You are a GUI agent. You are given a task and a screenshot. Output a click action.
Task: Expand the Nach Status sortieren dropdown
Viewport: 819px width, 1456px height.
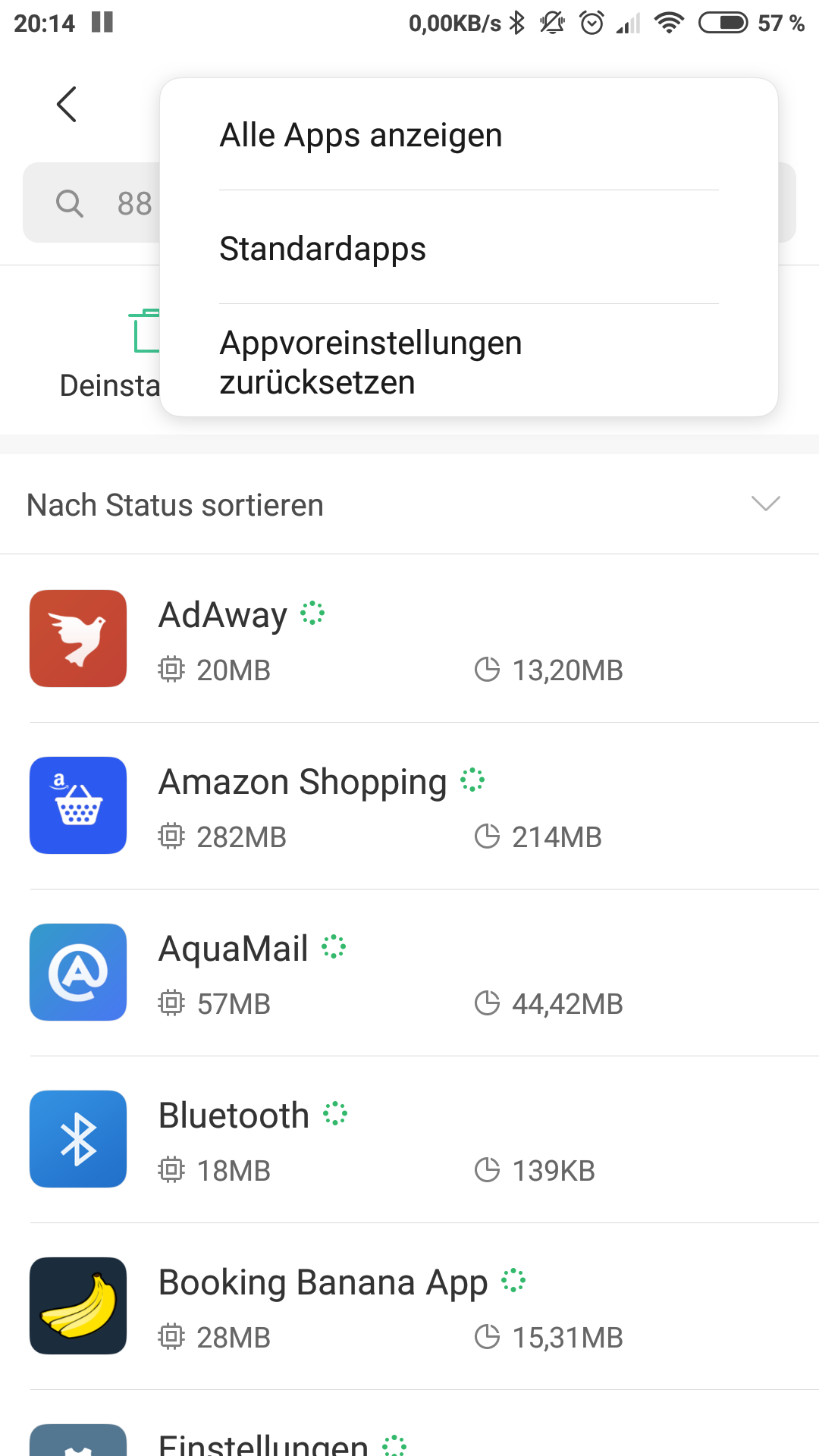[x=409, y=504]
